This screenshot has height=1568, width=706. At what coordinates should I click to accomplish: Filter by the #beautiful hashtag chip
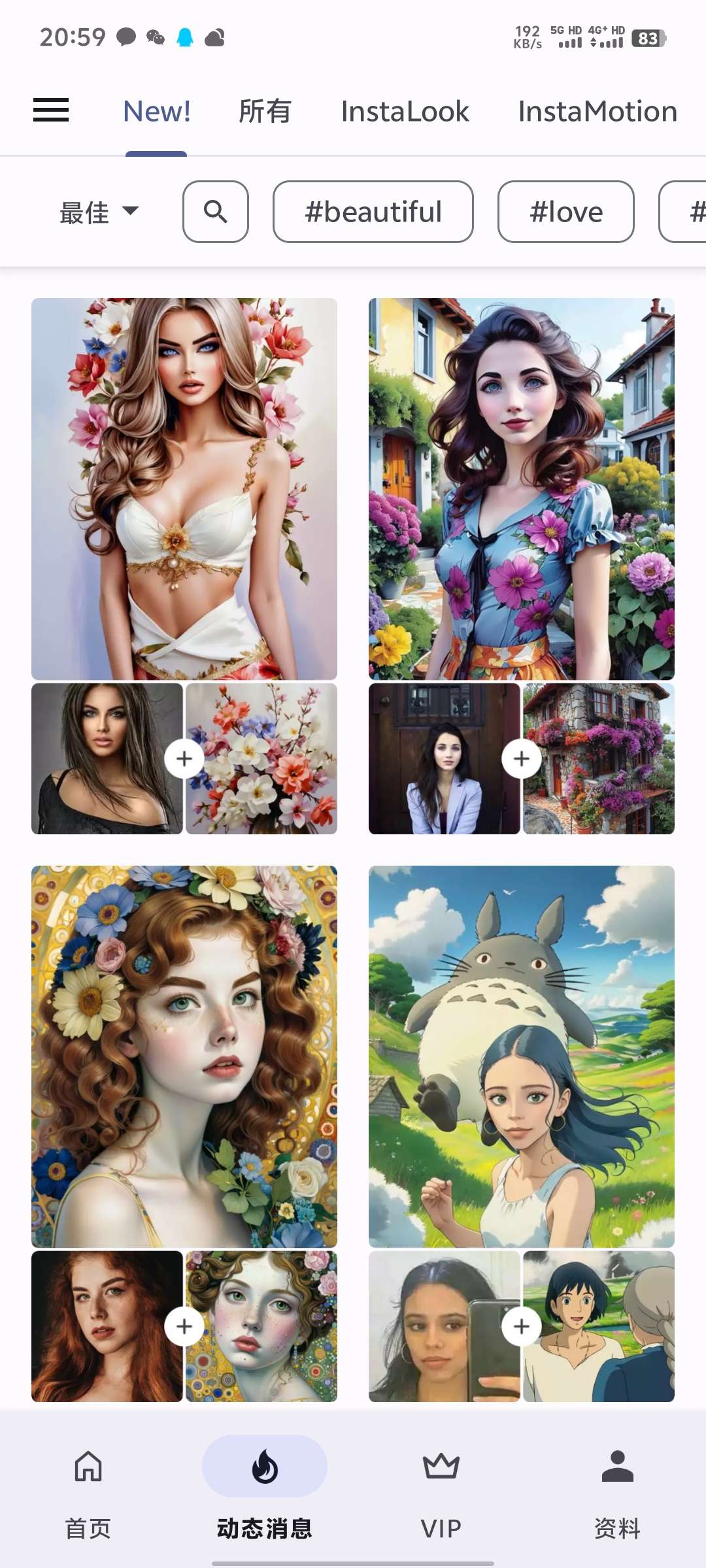click(x=373, y=212)
